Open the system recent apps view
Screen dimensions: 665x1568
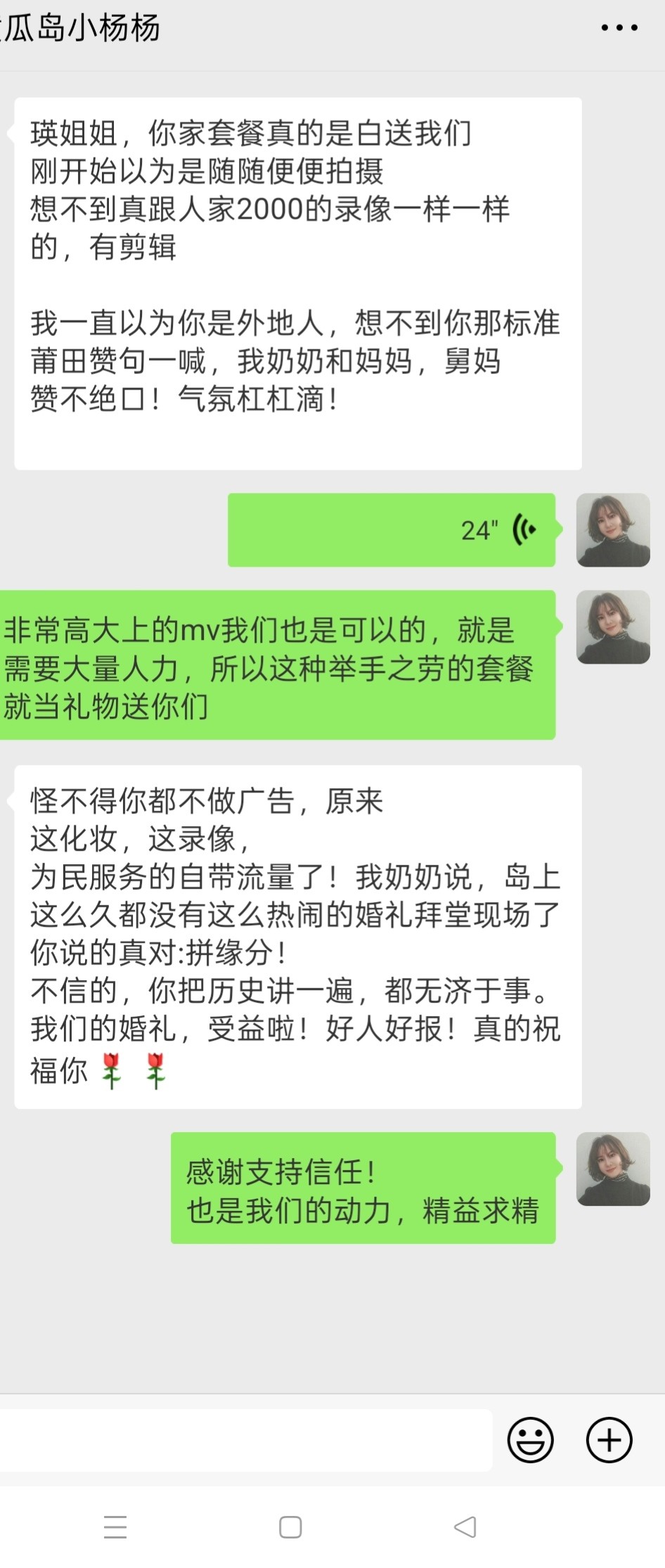pyautogui.click(x=115, y=1527)
